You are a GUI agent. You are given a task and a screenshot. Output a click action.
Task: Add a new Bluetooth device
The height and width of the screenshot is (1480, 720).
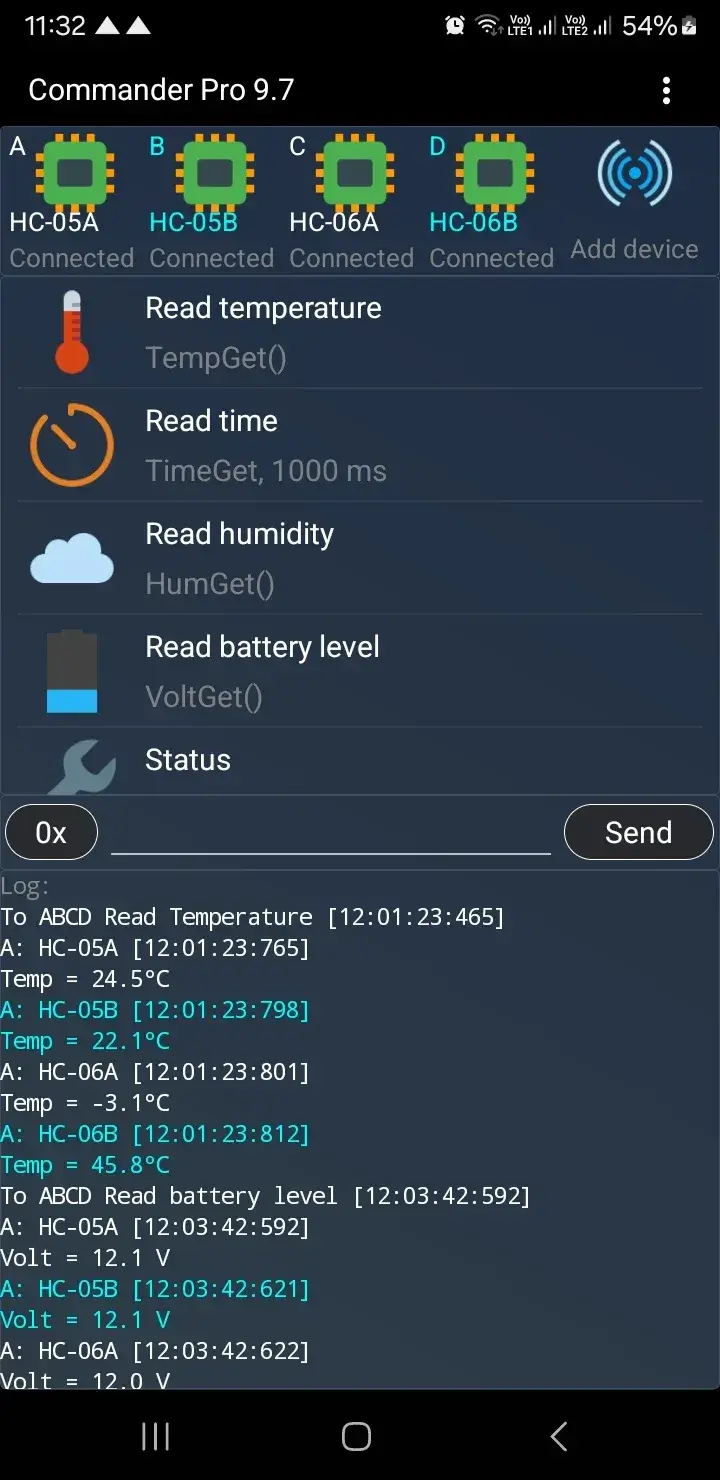[634, 200]
